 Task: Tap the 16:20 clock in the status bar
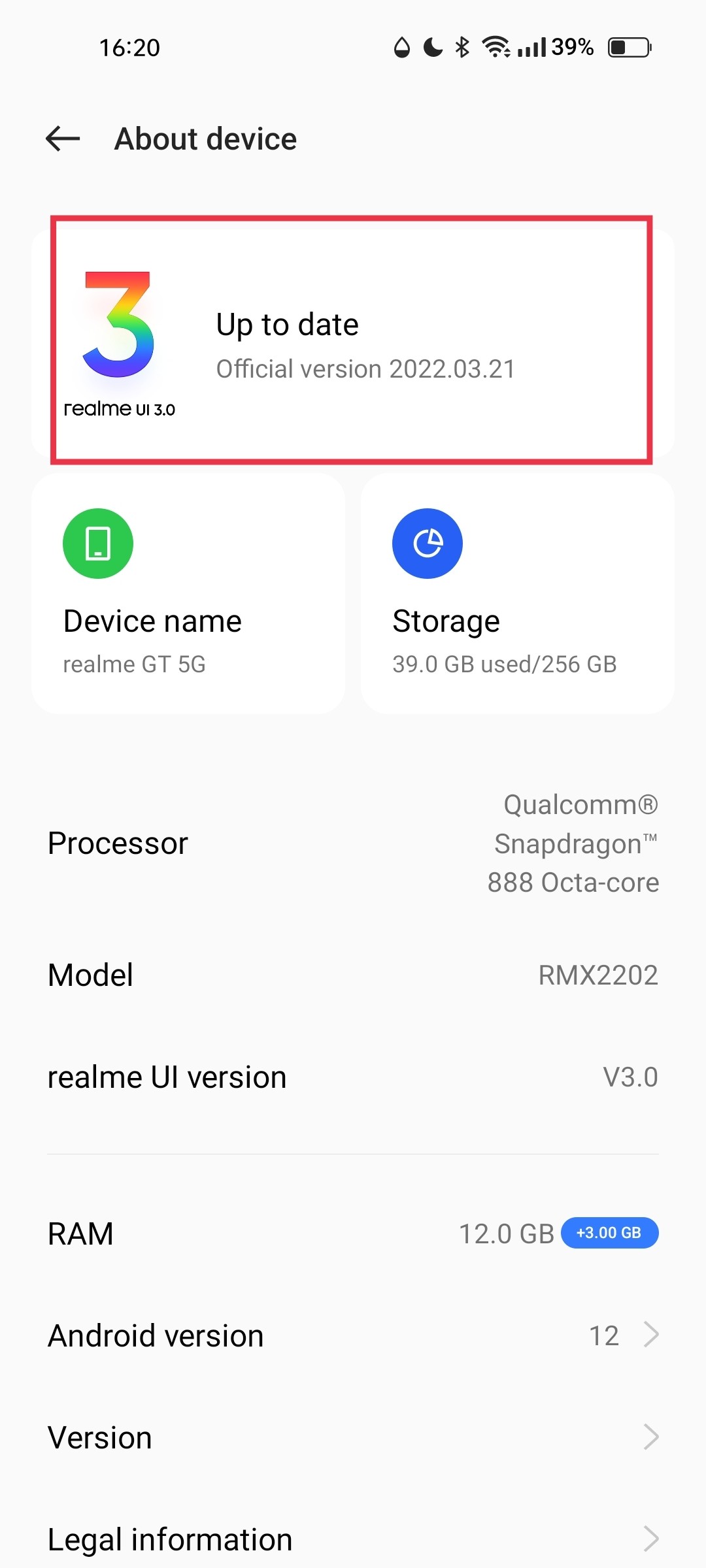tap(129, 46)
